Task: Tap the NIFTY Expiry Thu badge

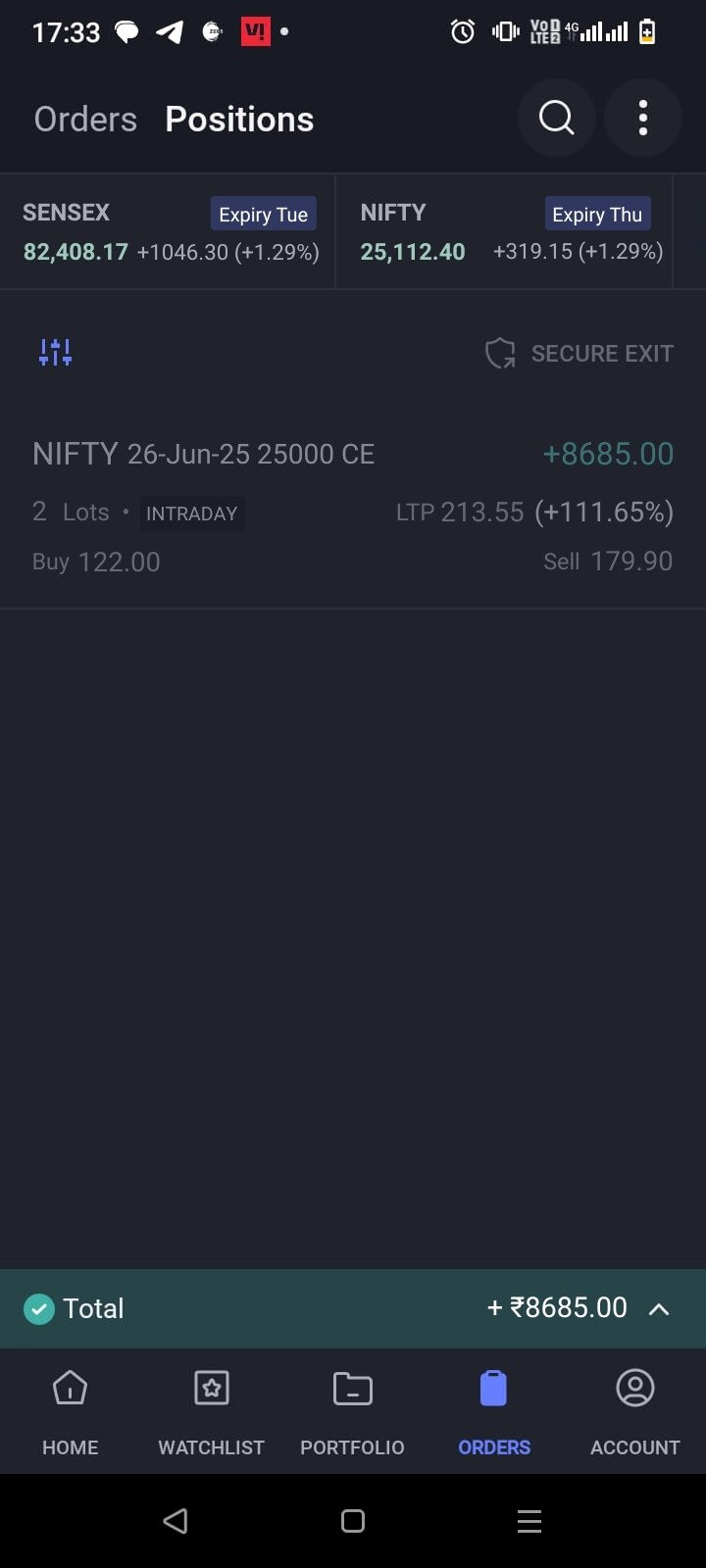Action: tap(597, 214)
